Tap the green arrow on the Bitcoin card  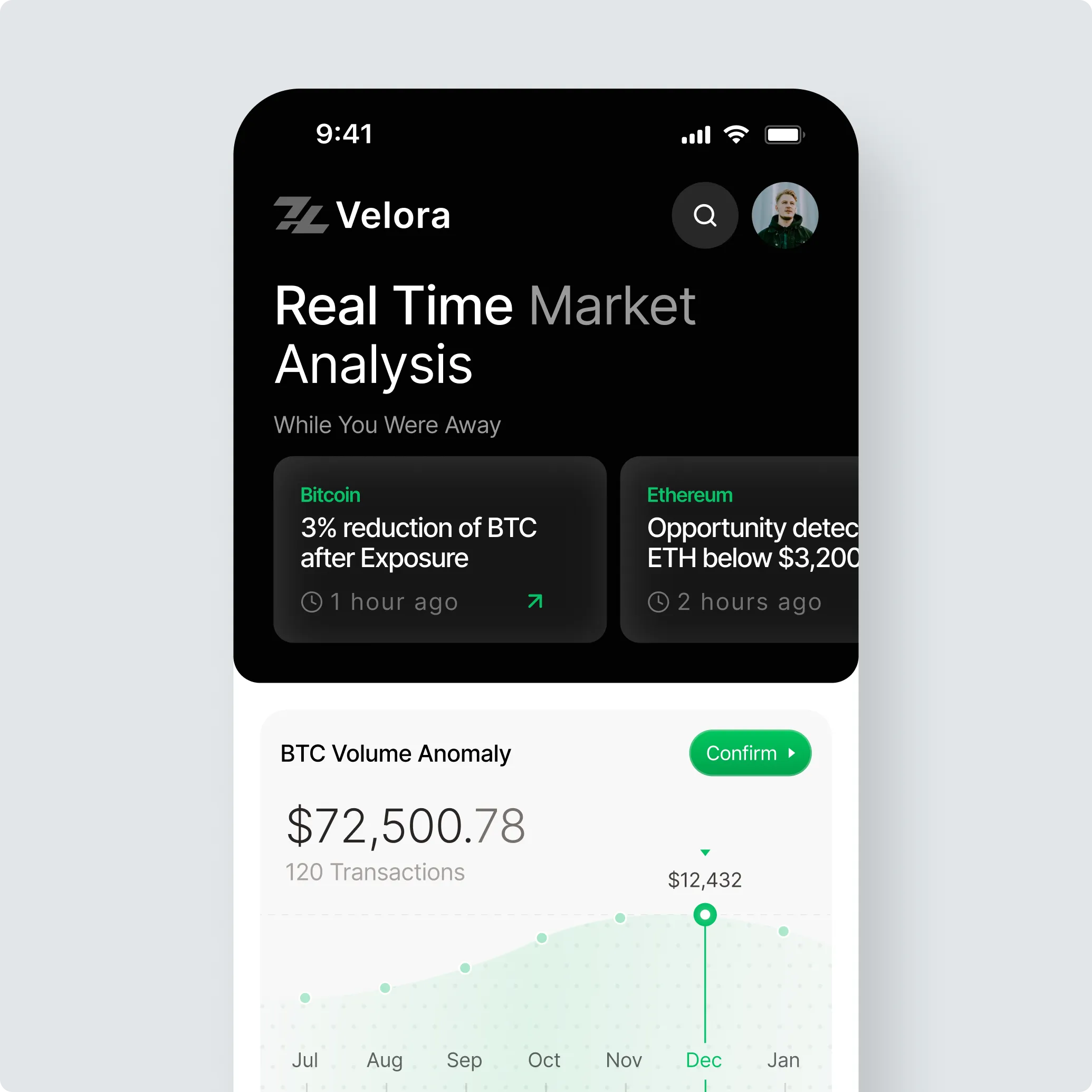pos(535,601)
